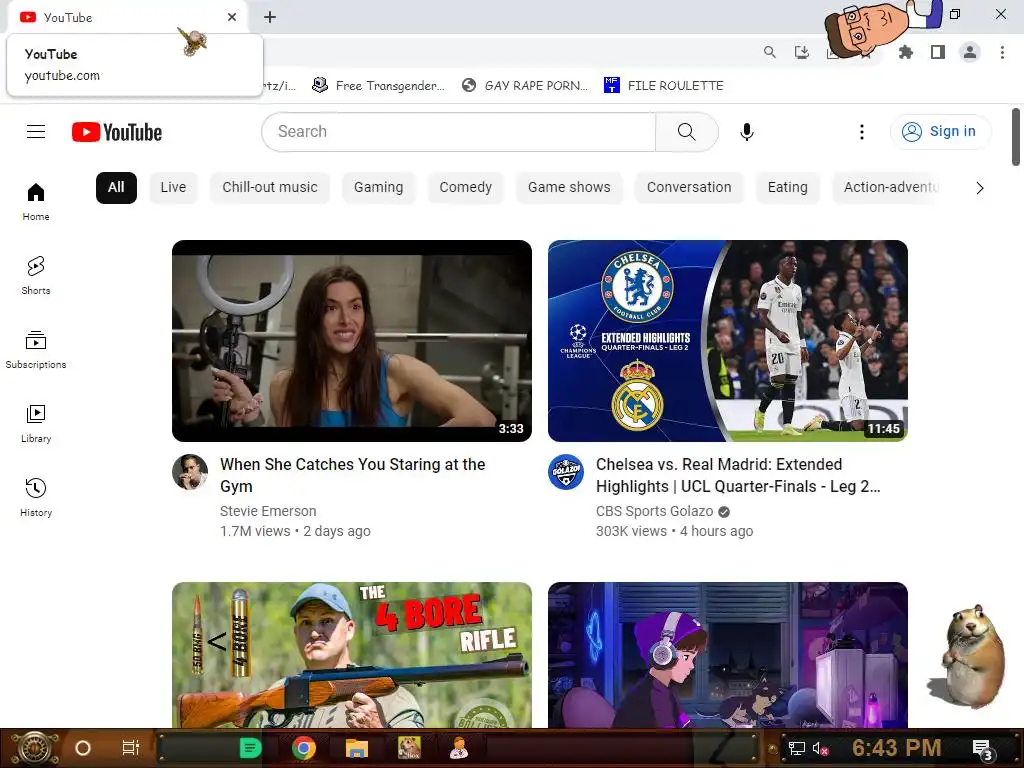
Task: Open YouTube settings overflow menu
Action: pos(862,132)
